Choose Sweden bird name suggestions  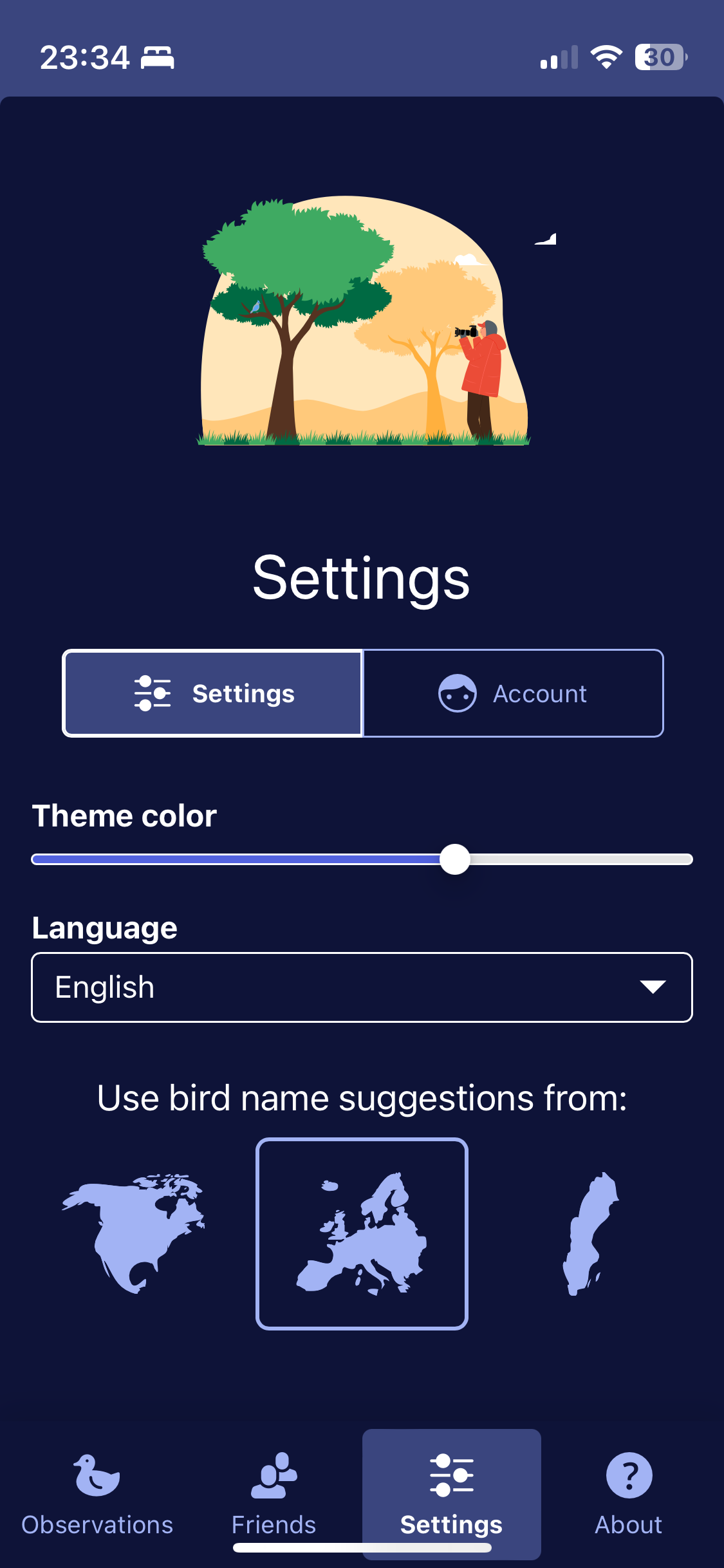click(591, 1233)
